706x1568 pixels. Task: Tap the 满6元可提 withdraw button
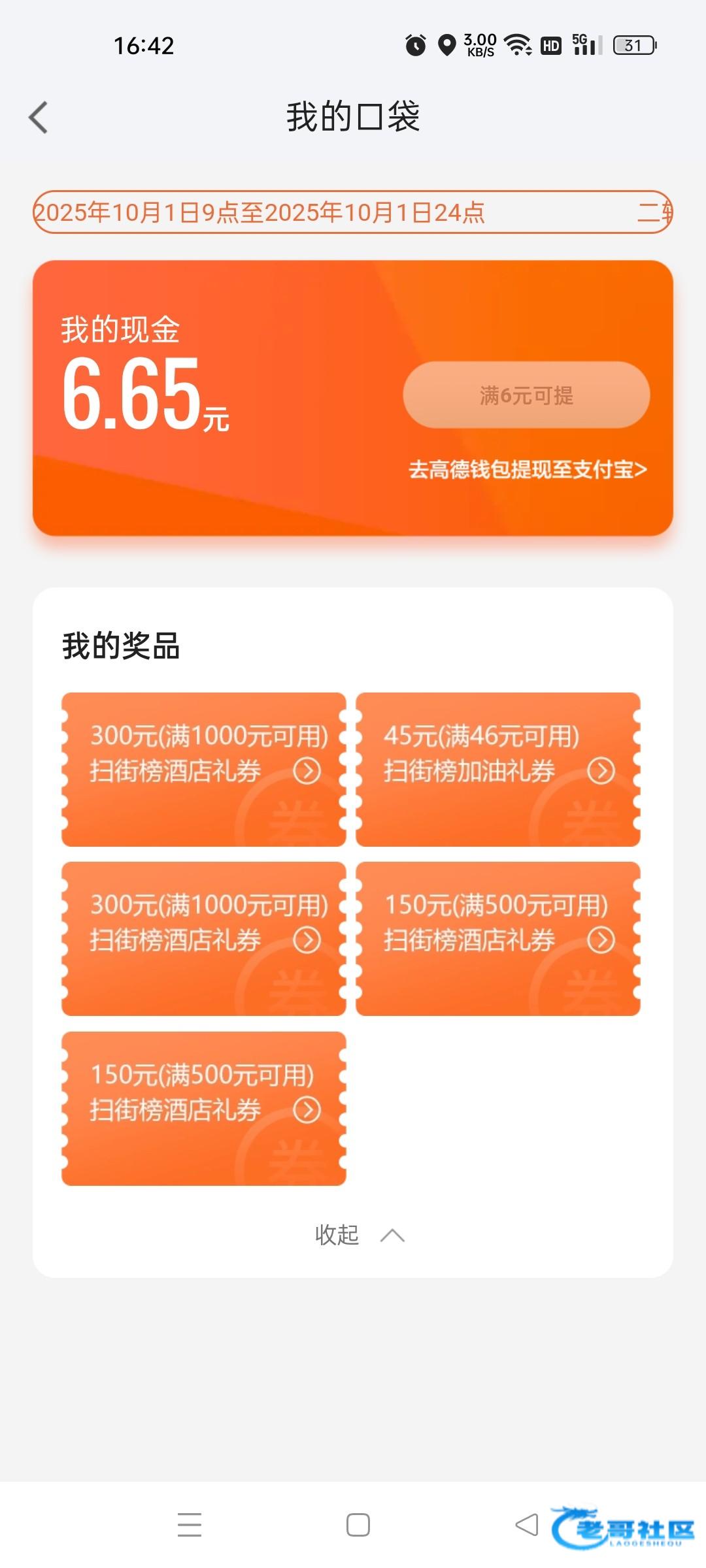click(526, 395)
